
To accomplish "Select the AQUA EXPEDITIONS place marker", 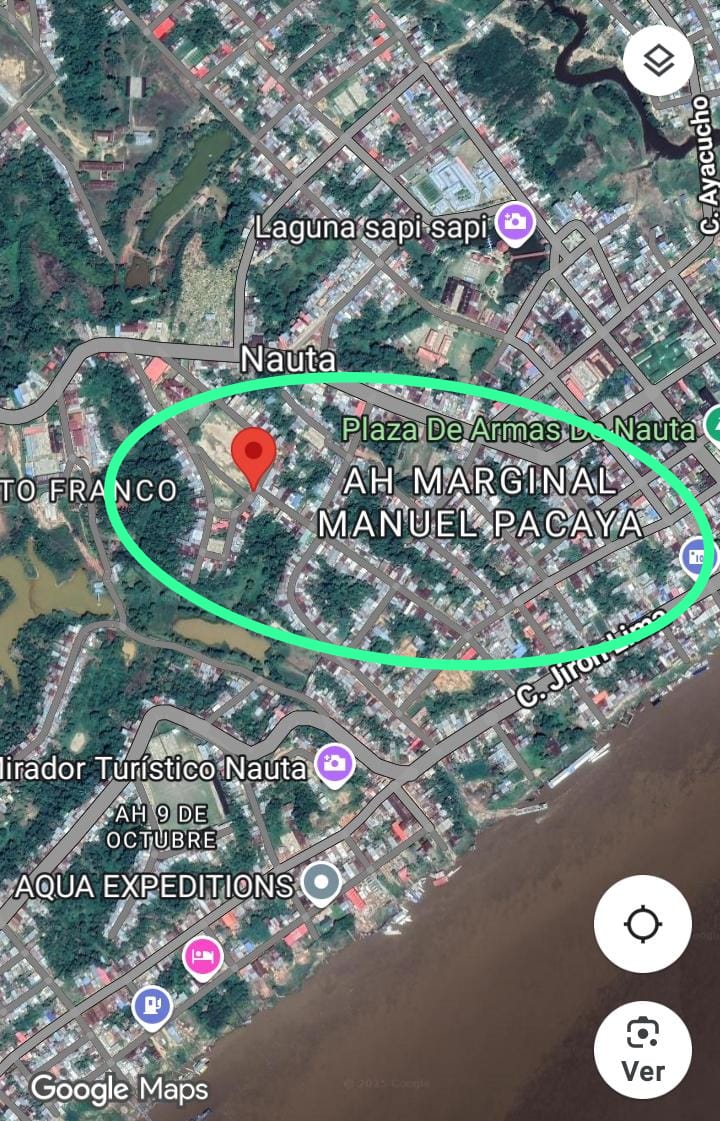I will (x=321, y=884).
